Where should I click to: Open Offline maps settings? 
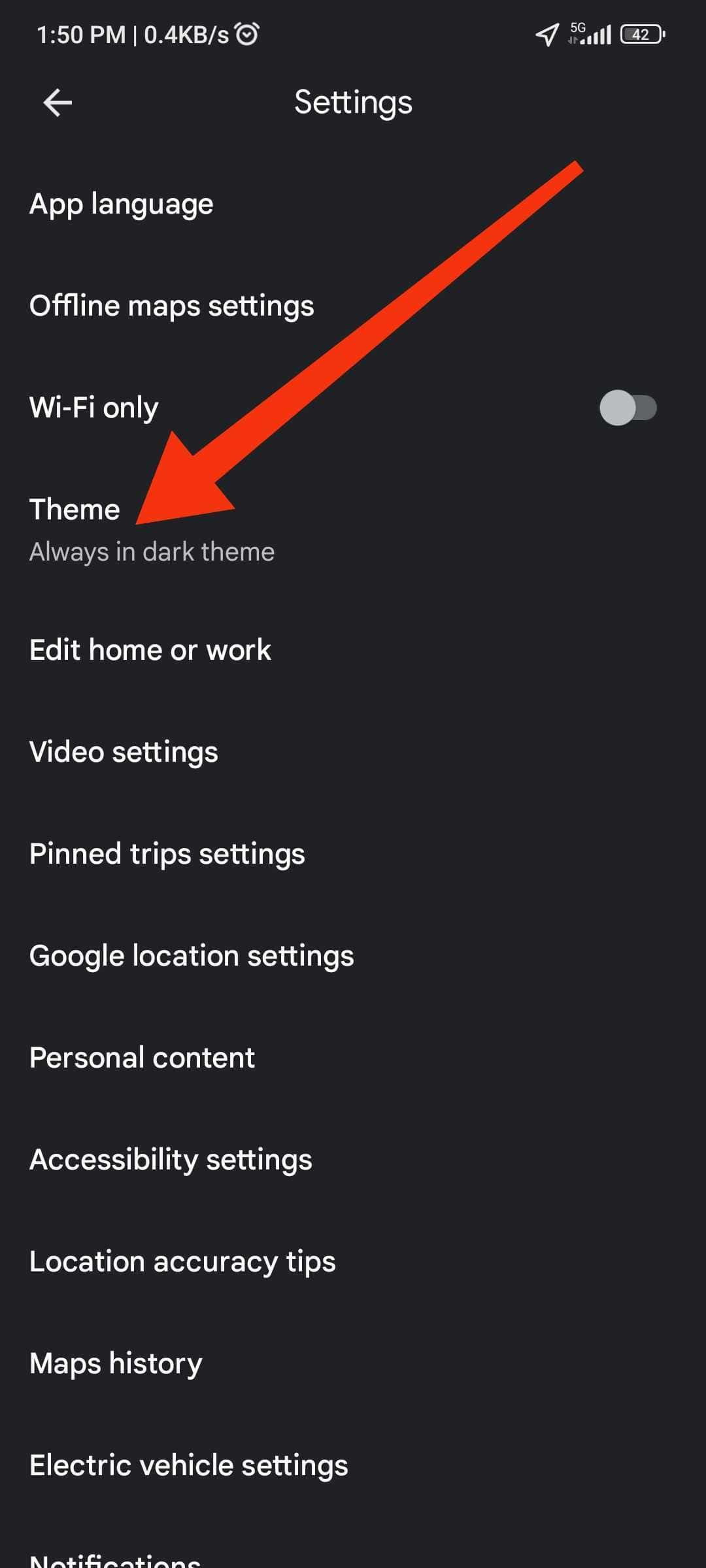click(x=172, y=304)
